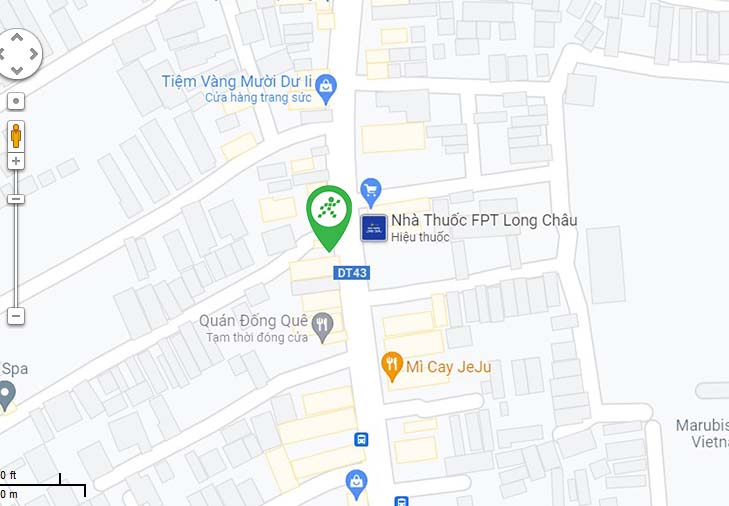Screen dimensions: 729x506
Task: Tap the zoom slider handle
Action: (16, 198)
